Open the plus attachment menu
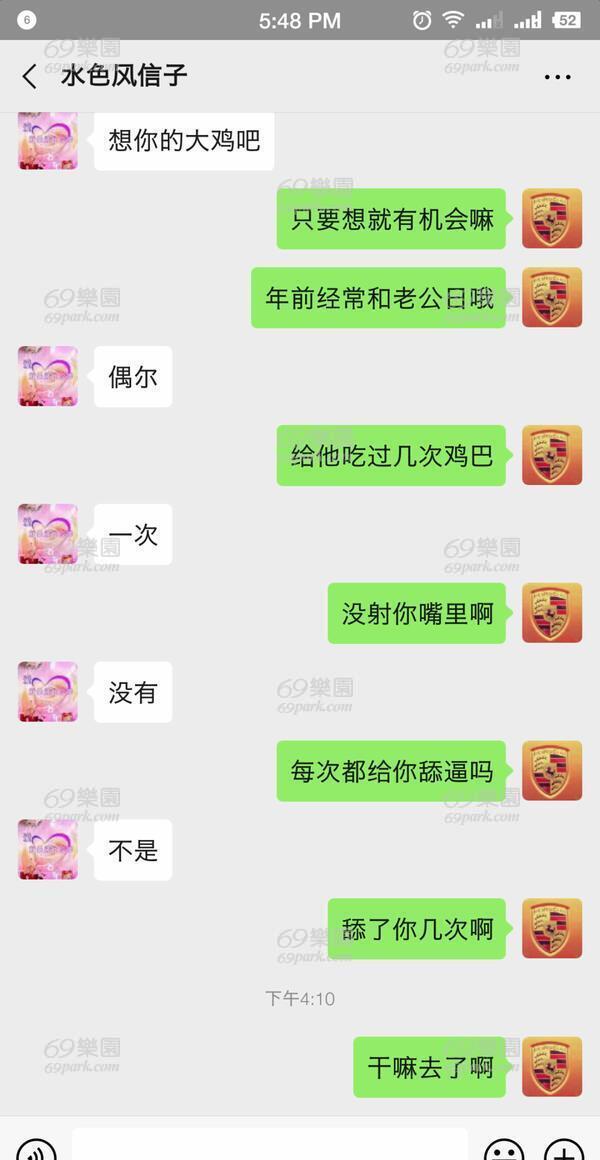The width and height of the screenshot is (600, 1160). tap(564, 1150)
